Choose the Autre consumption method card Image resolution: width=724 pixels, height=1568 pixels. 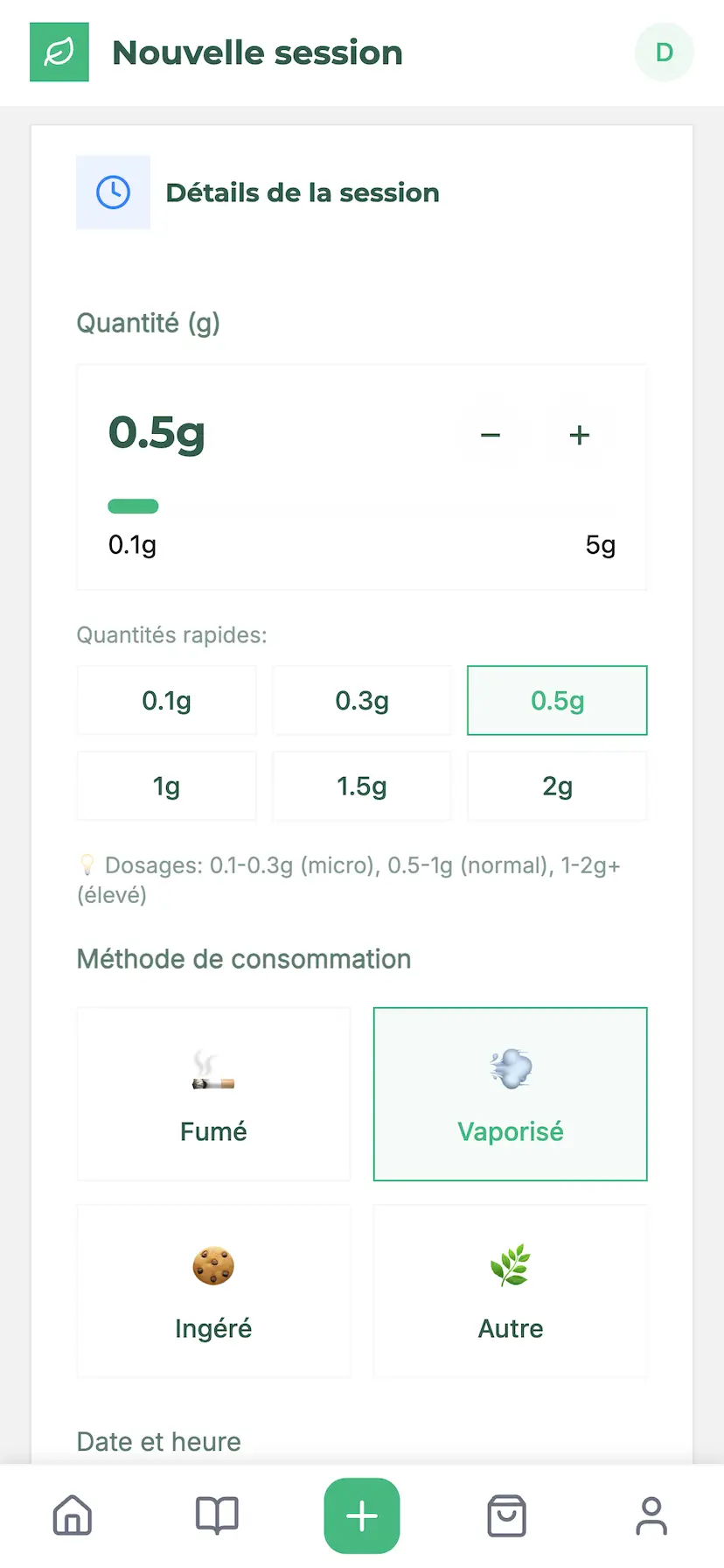tap(510, 1291)
